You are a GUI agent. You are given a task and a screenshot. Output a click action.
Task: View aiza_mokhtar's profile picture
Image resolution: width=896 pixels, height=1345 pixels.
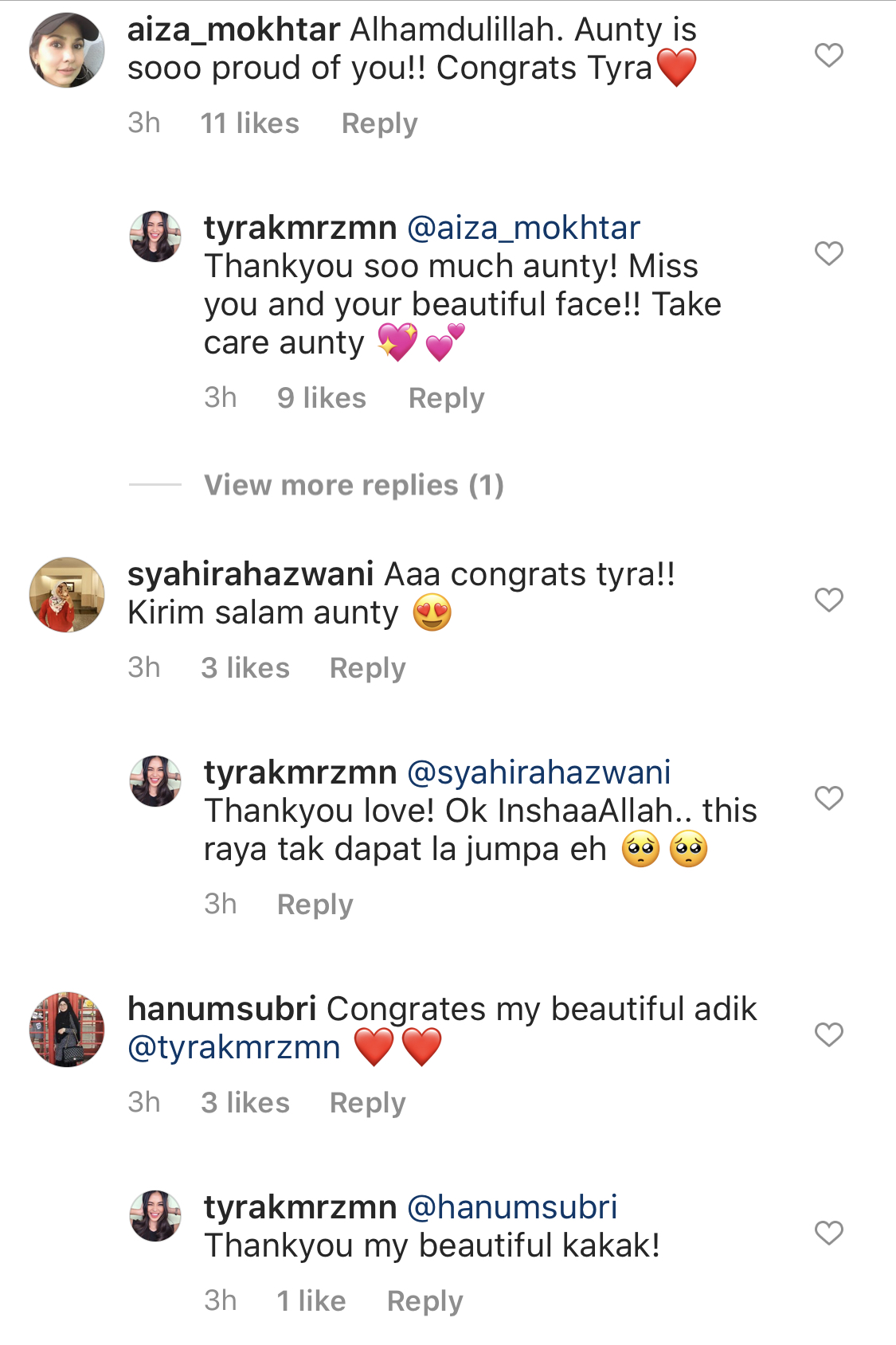click(x=67, y=50)
